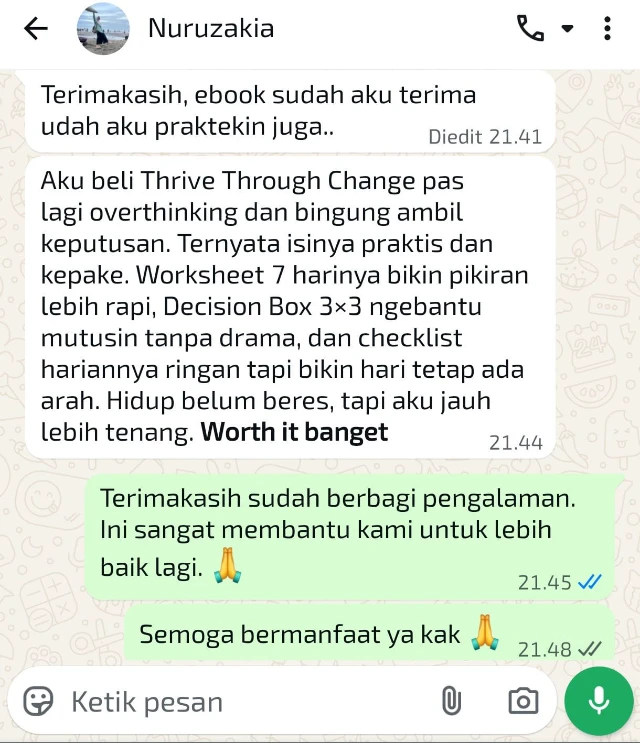The image size is (640, 743).
Task: Attach a file with the paperclip
Action: [452, 701]
